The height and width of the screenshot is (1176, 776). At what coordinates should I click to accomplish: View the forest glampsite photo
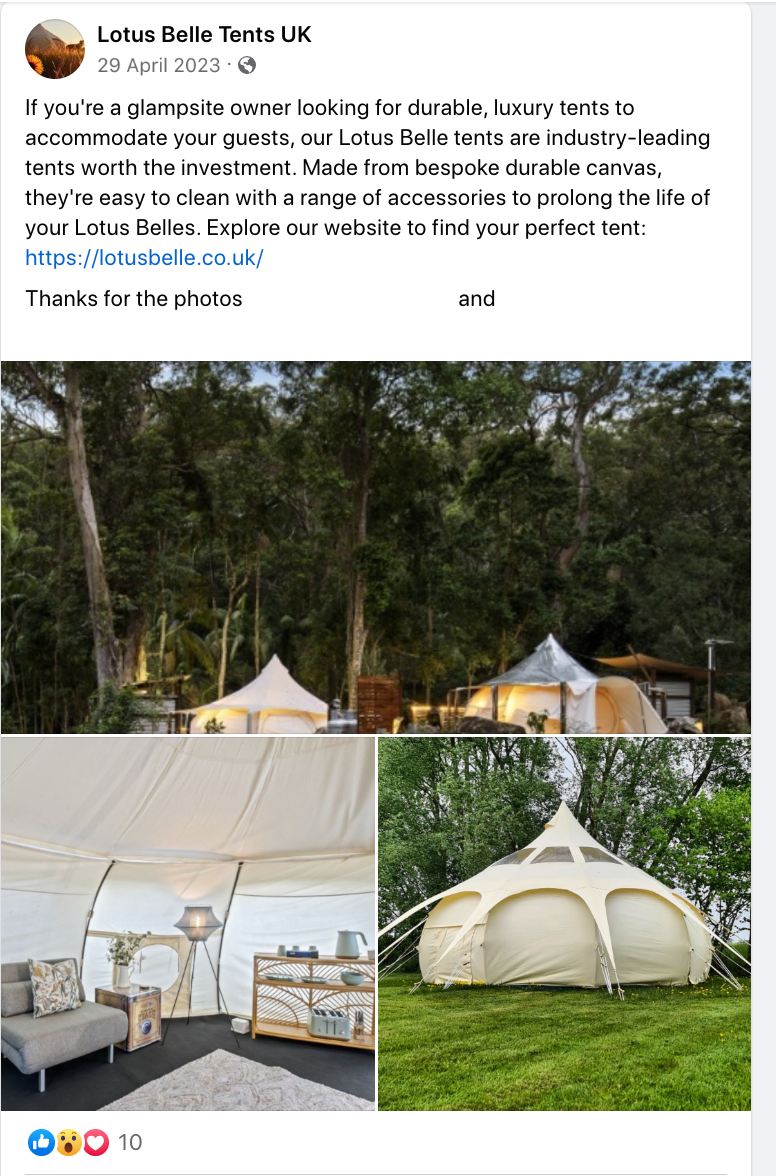tap(376, 547)
